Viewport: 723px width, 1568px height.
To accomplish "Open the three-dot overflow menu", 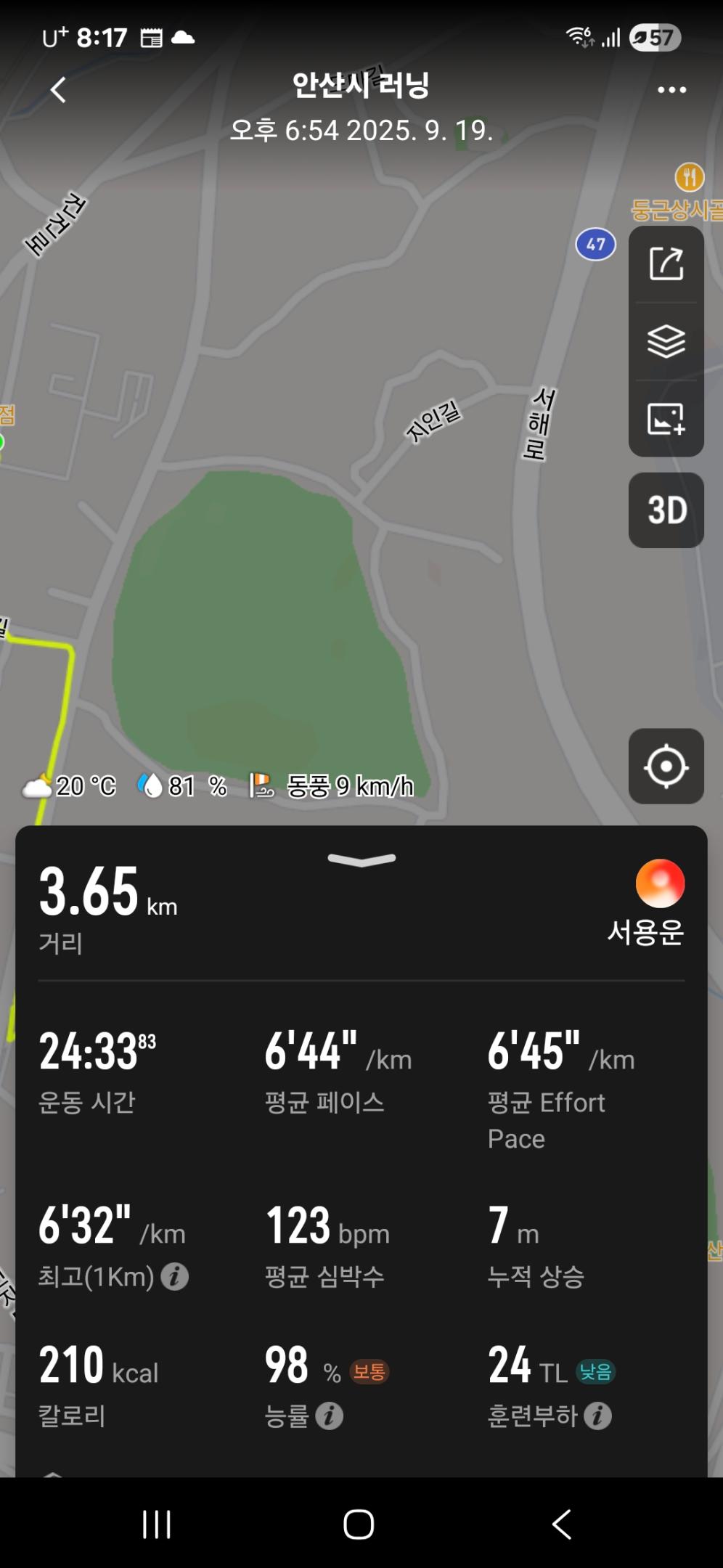I will pyautogui.click(x=671, y=90).
